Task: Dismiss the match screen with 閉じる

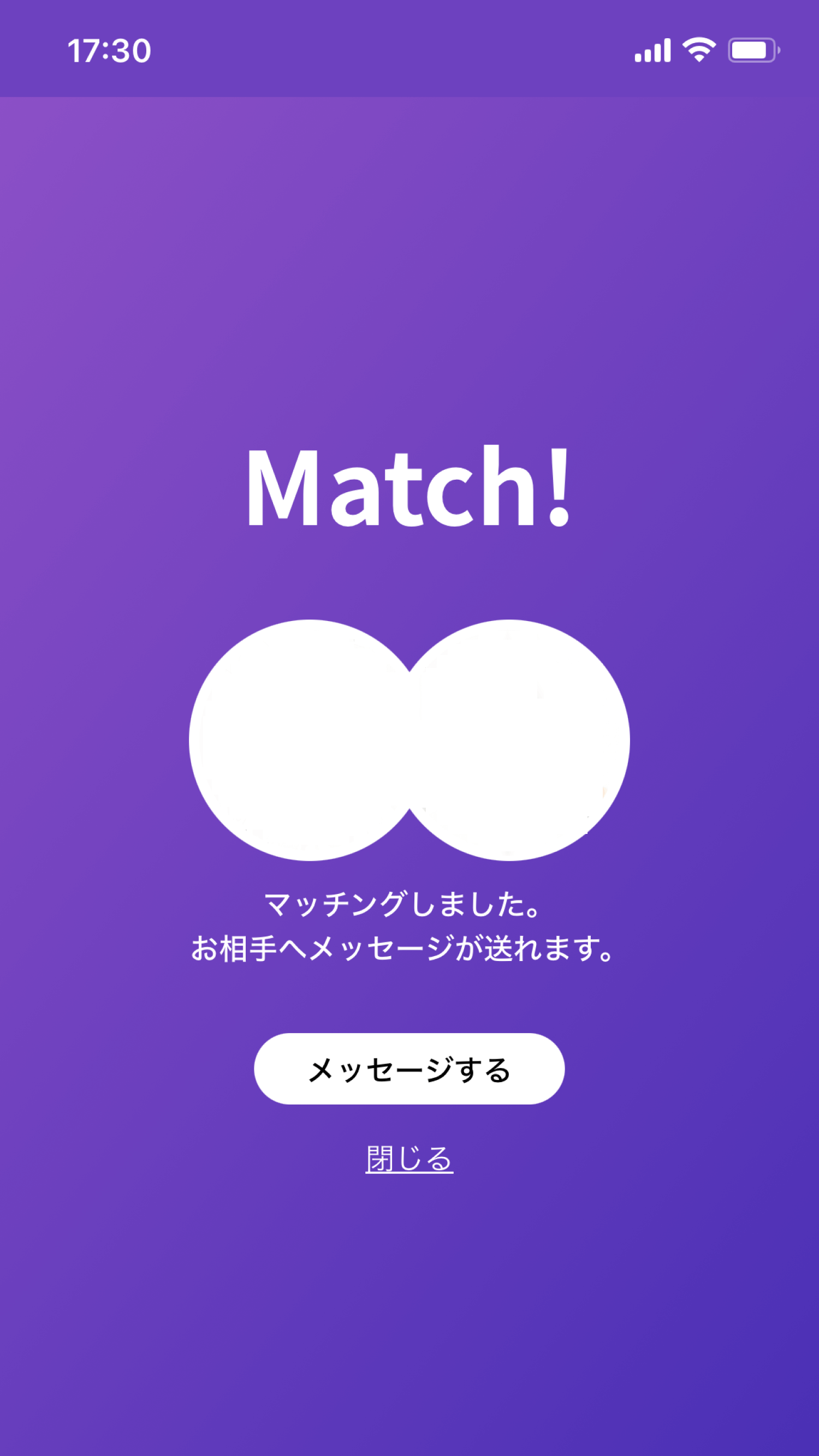Action: coord(409,1159)
